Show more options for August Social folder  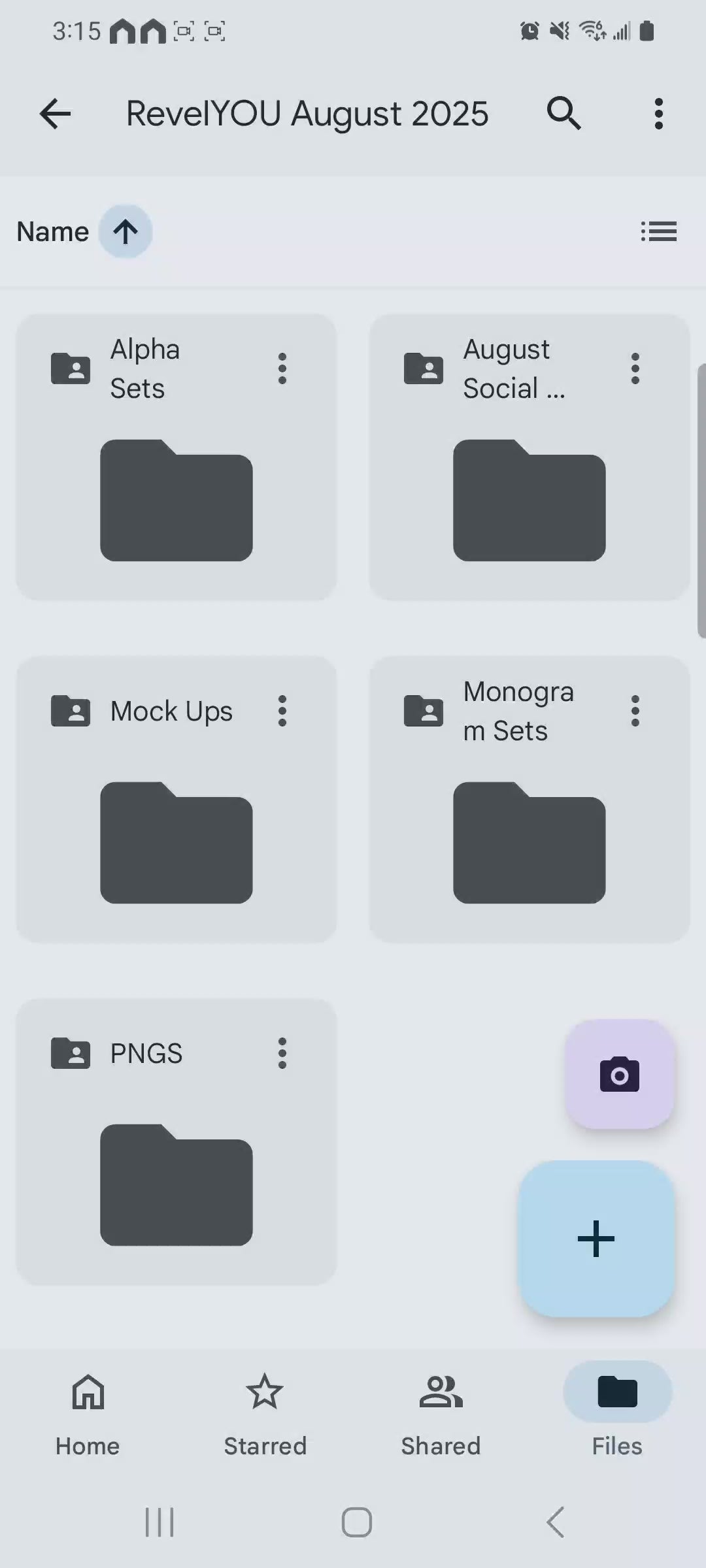(635, 368)
